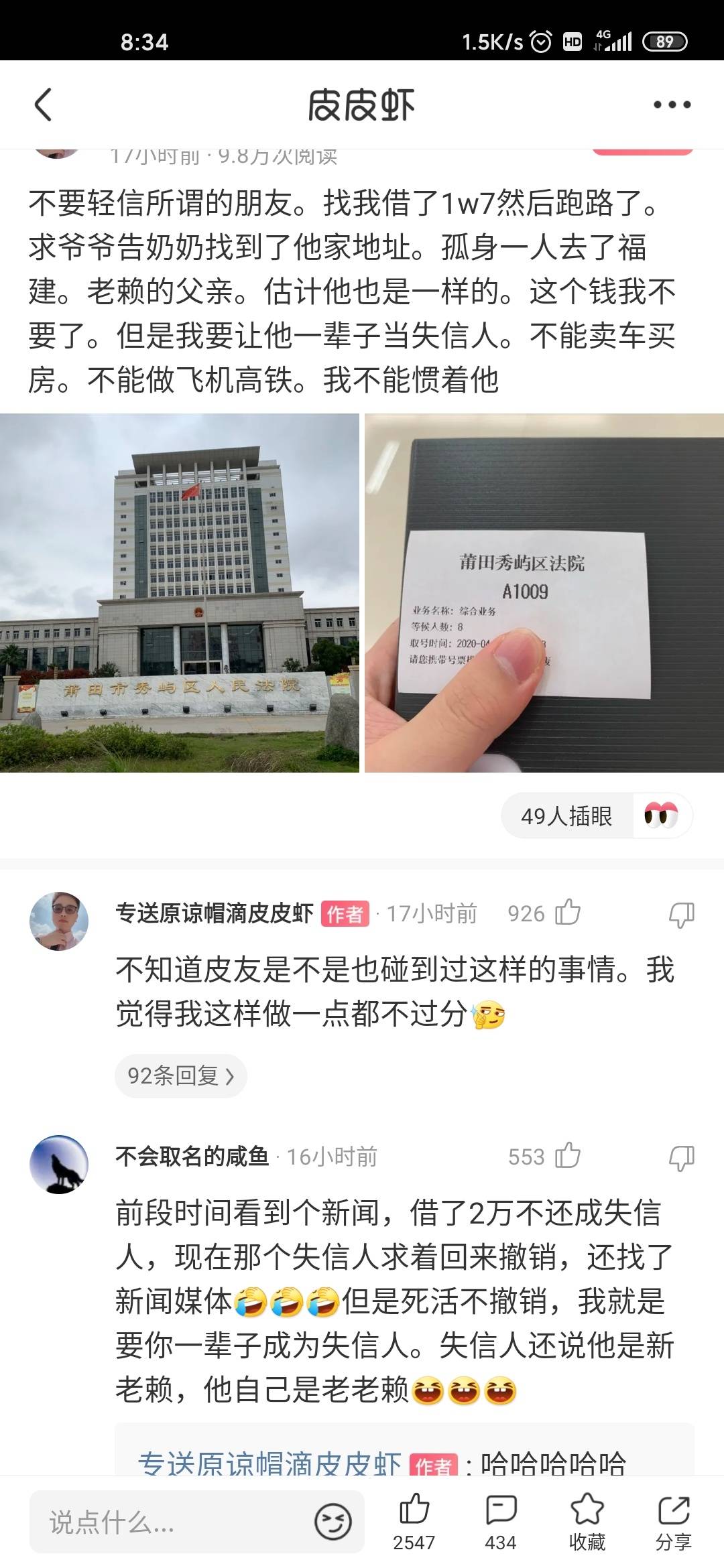The image size is (724, 1568).
Task: Dislike the comment by 专送原谅帽滴皮皮虾
Action: tap(681, 914)
